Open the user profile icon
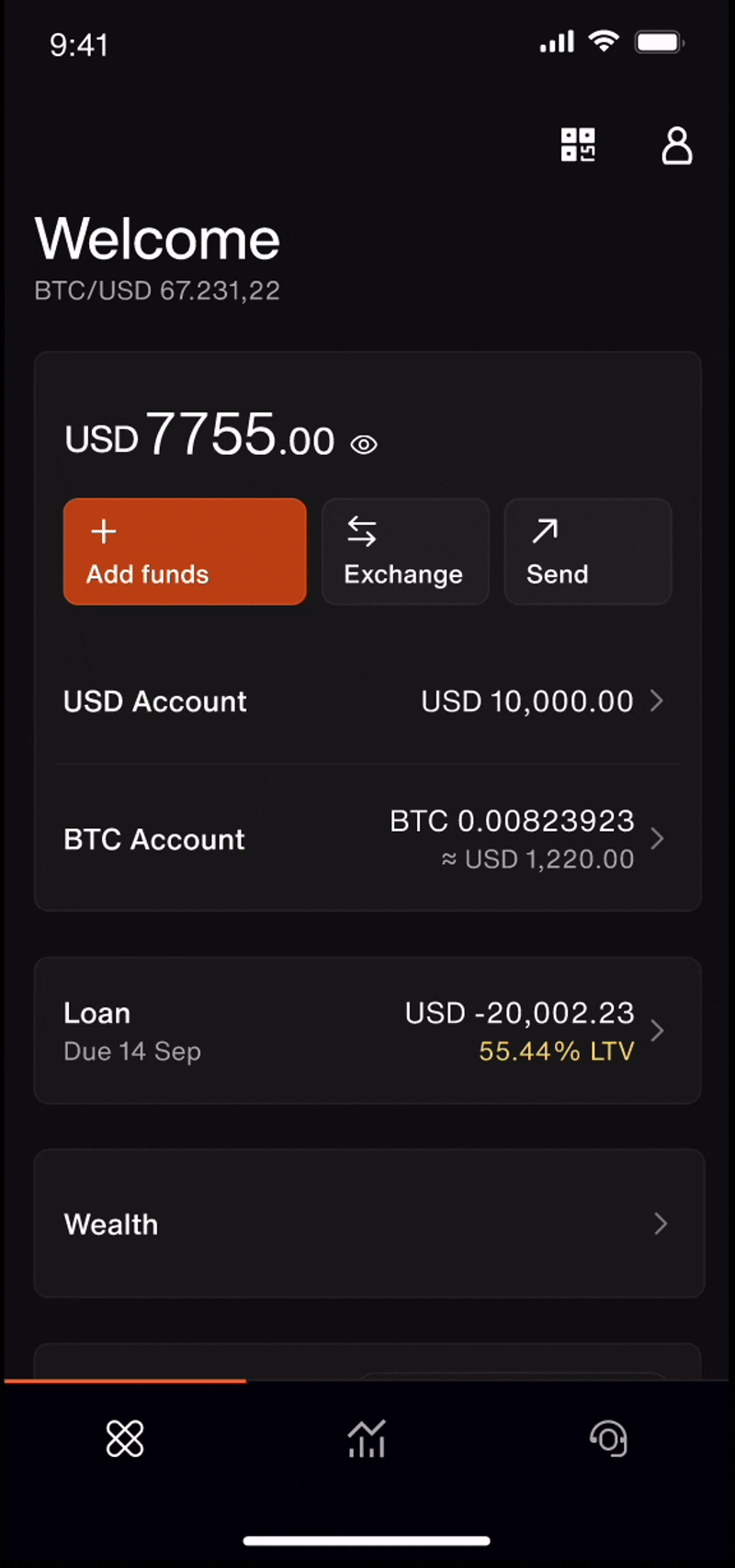 (x=676, y=146)
